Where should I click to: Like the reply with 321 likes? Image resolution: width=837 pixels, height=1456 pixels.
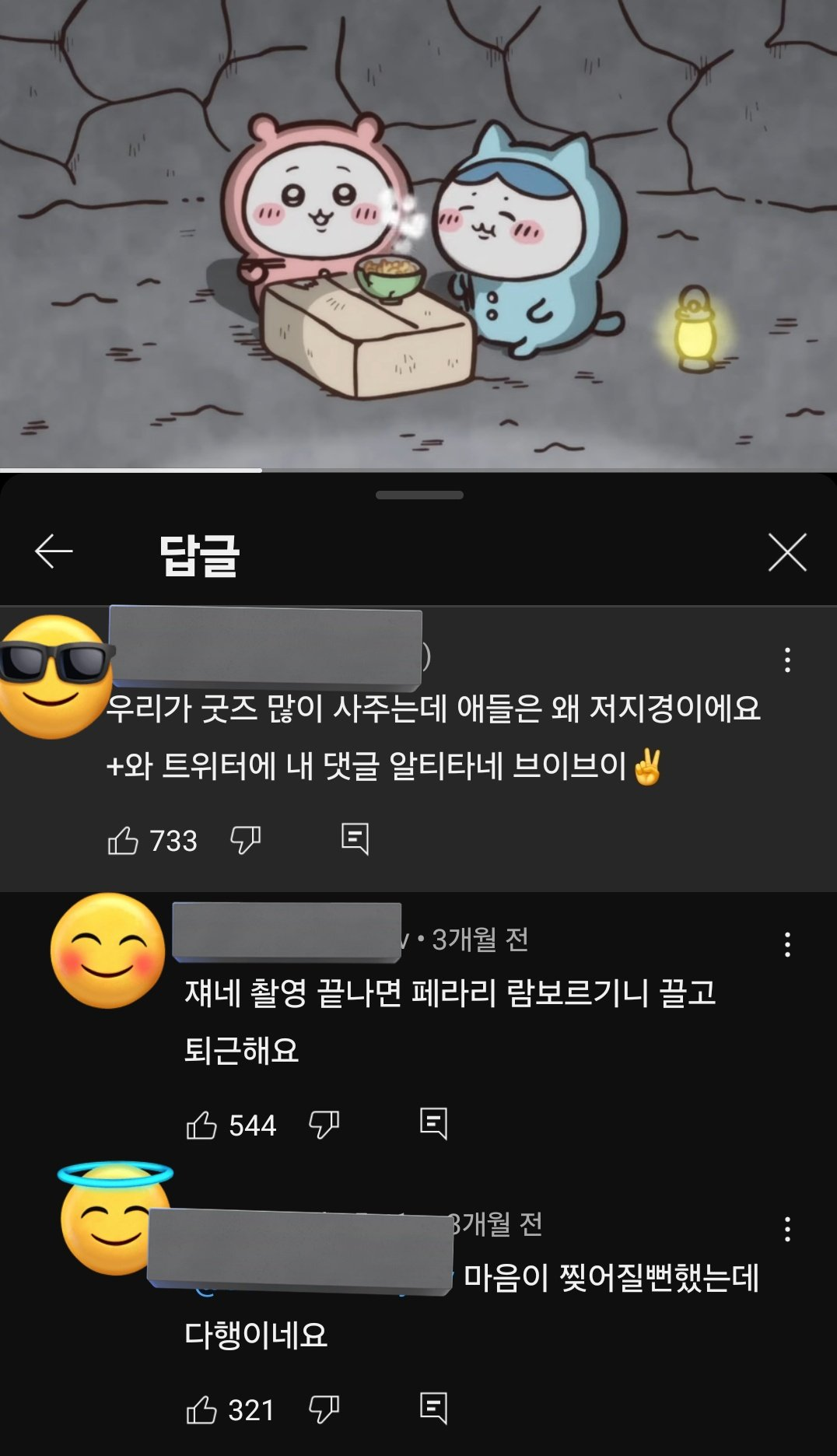[x=201, y=1410]
